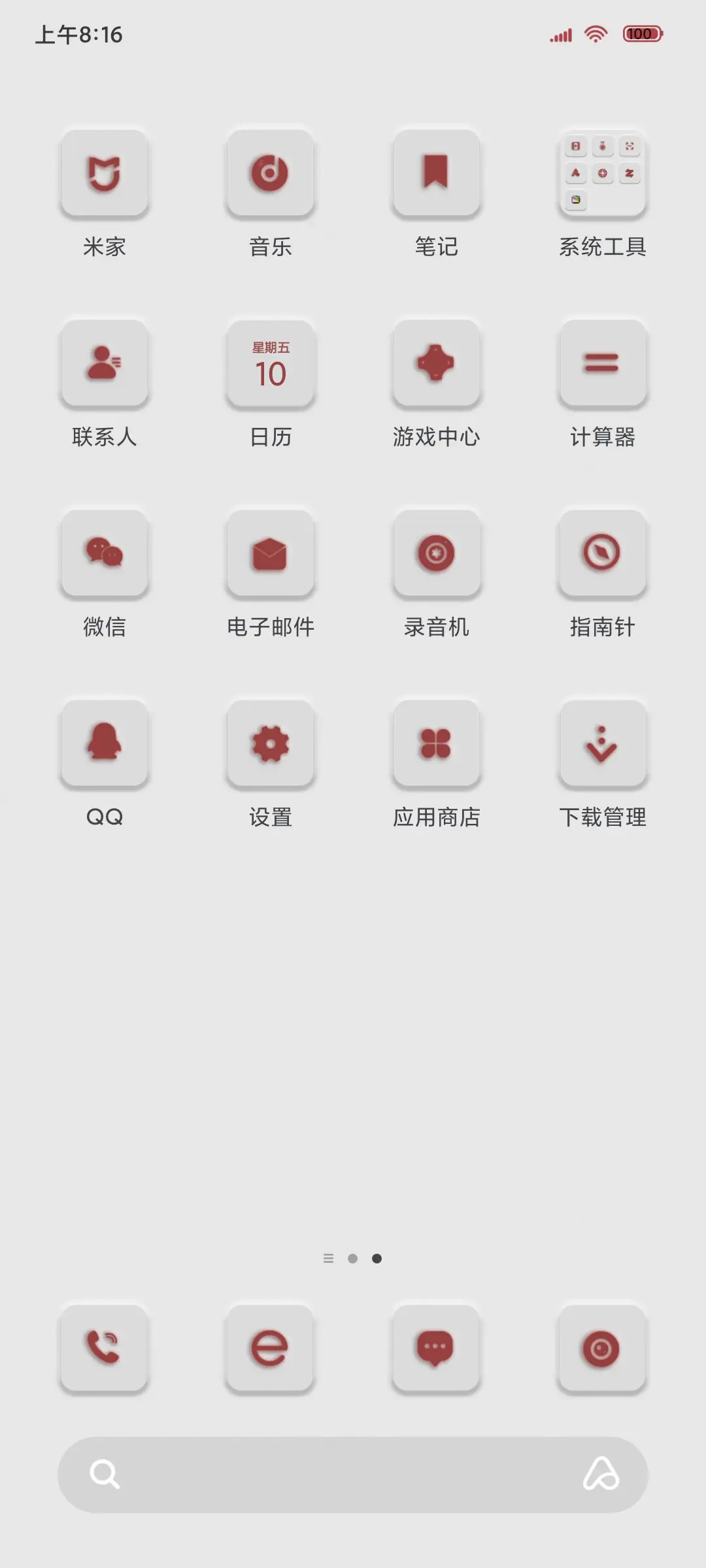Viewport: 706px width, 1568px height.
Task: Open Settings (设置)
Action: click(271, 744)
